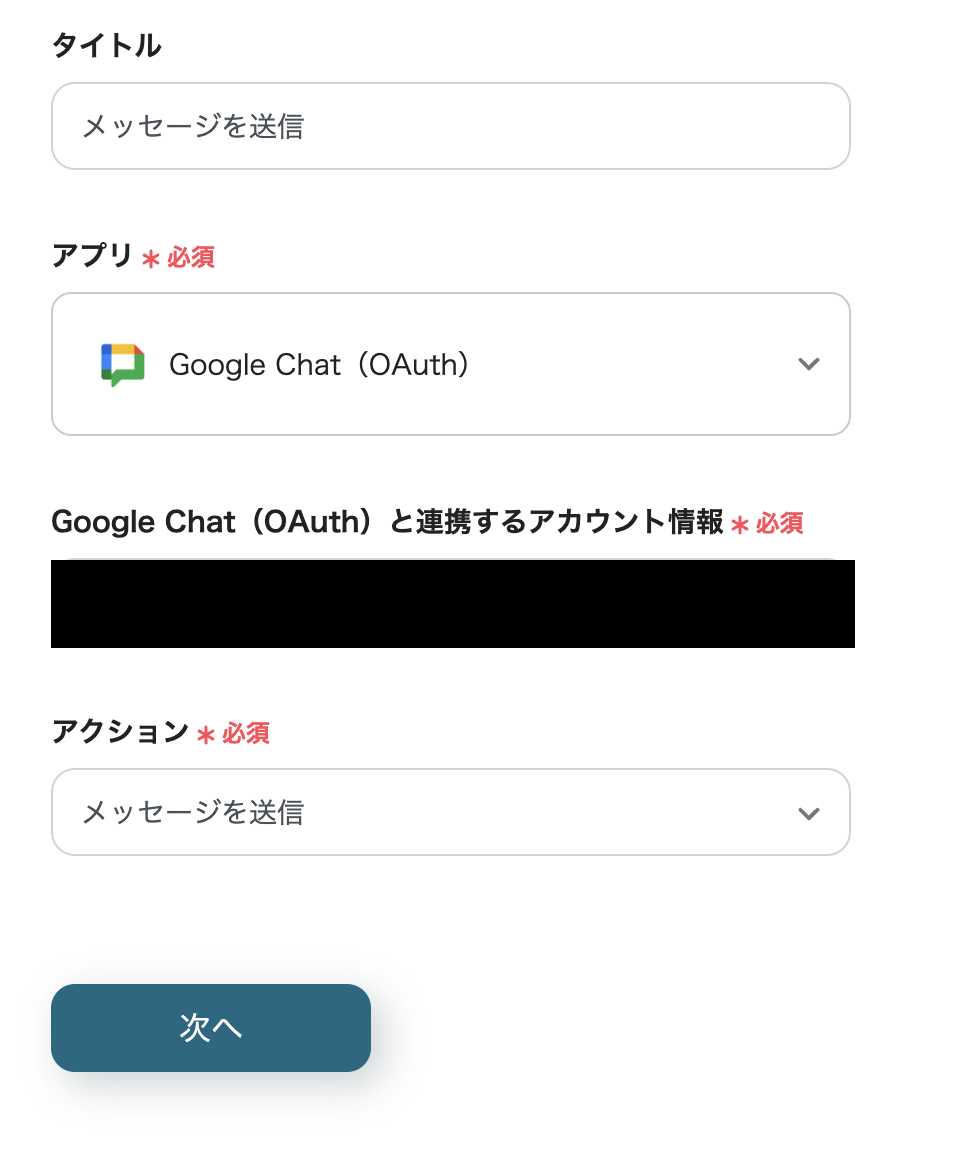
Task: Edit the タイトル text field
Action: click(450, 126)
